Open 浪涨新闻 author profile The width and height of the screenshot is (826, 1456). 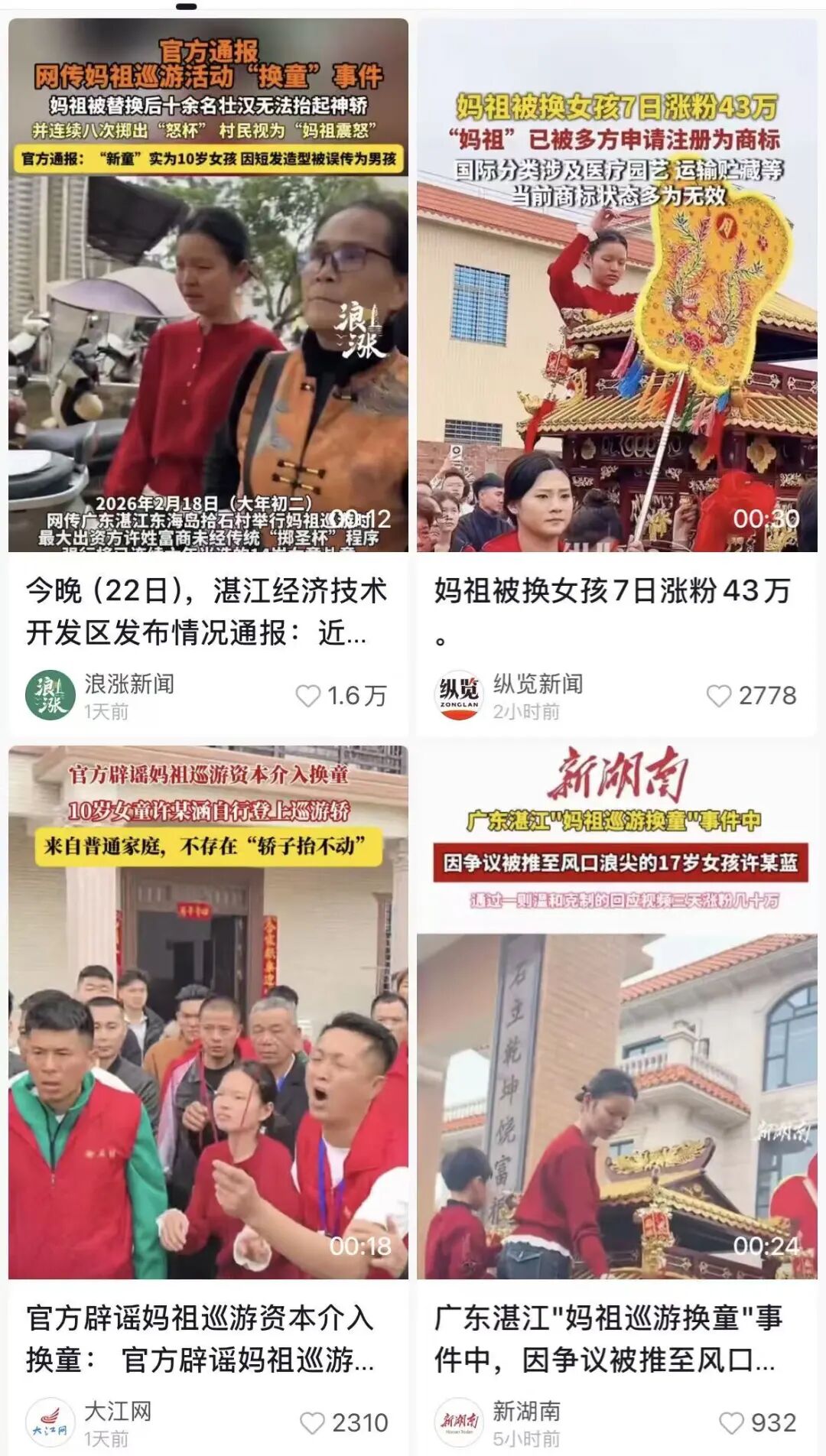coord(50,696)
